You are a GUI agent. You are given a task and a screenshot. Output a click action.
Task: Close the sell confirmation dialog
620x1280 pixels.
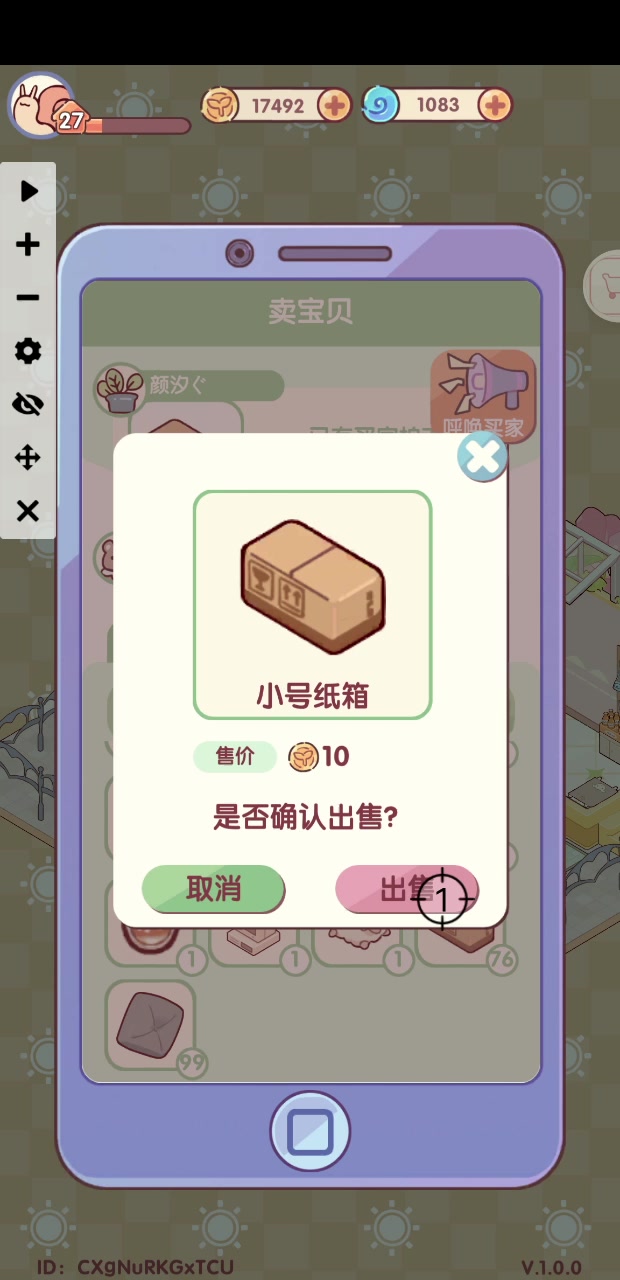pos(482,457)
